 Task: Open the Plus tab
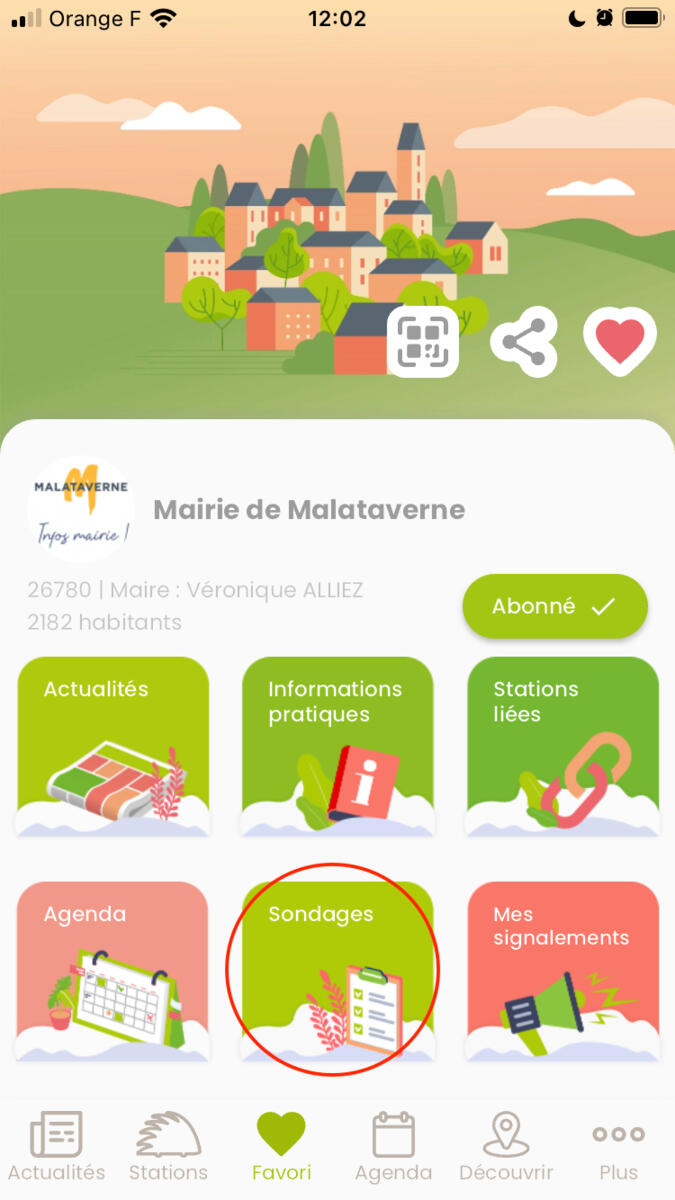[x=618, y=1146]
